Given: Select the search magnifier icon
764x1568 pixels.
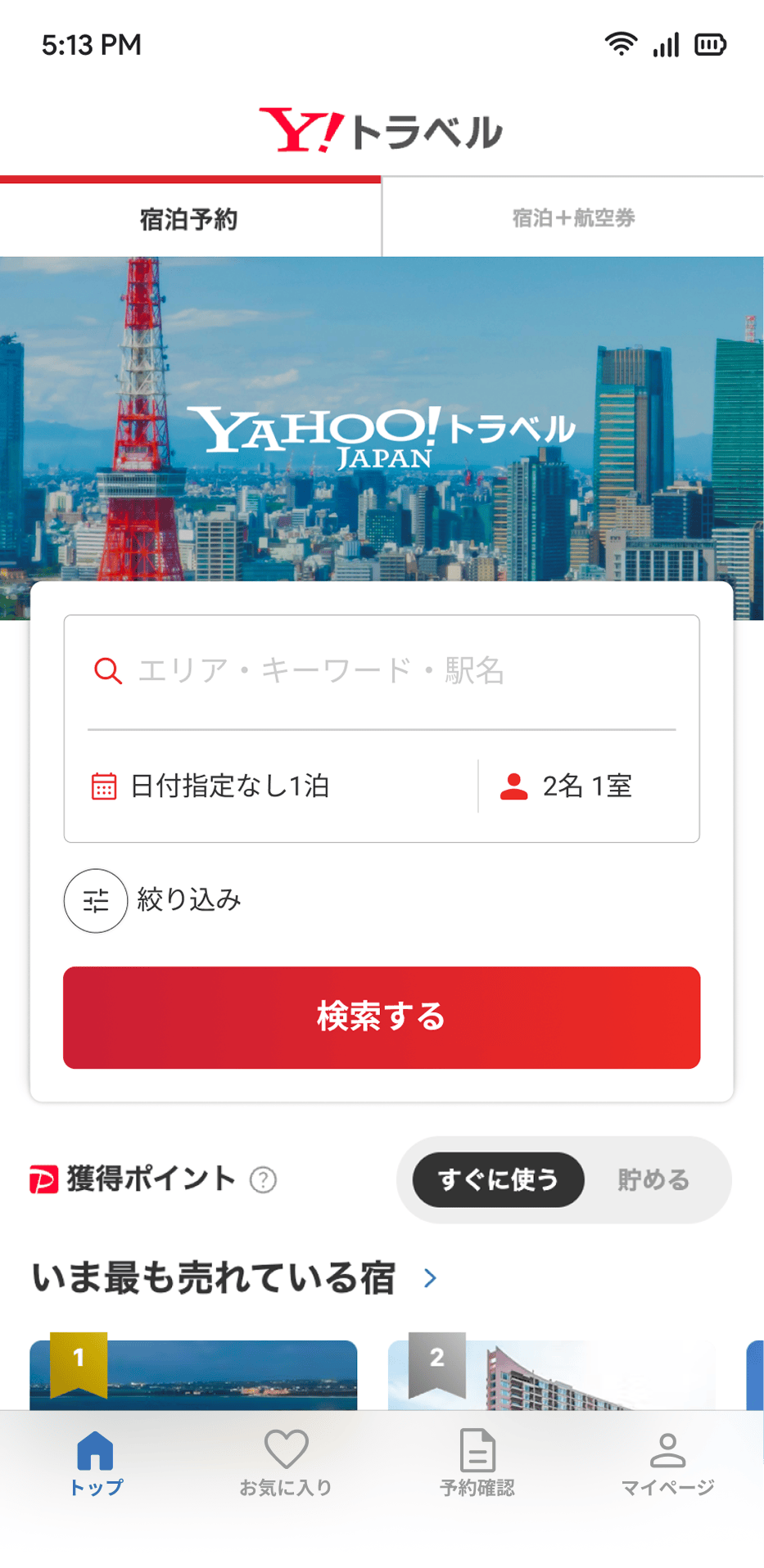Looking at the screenshot, I should [x=106, y=671].
